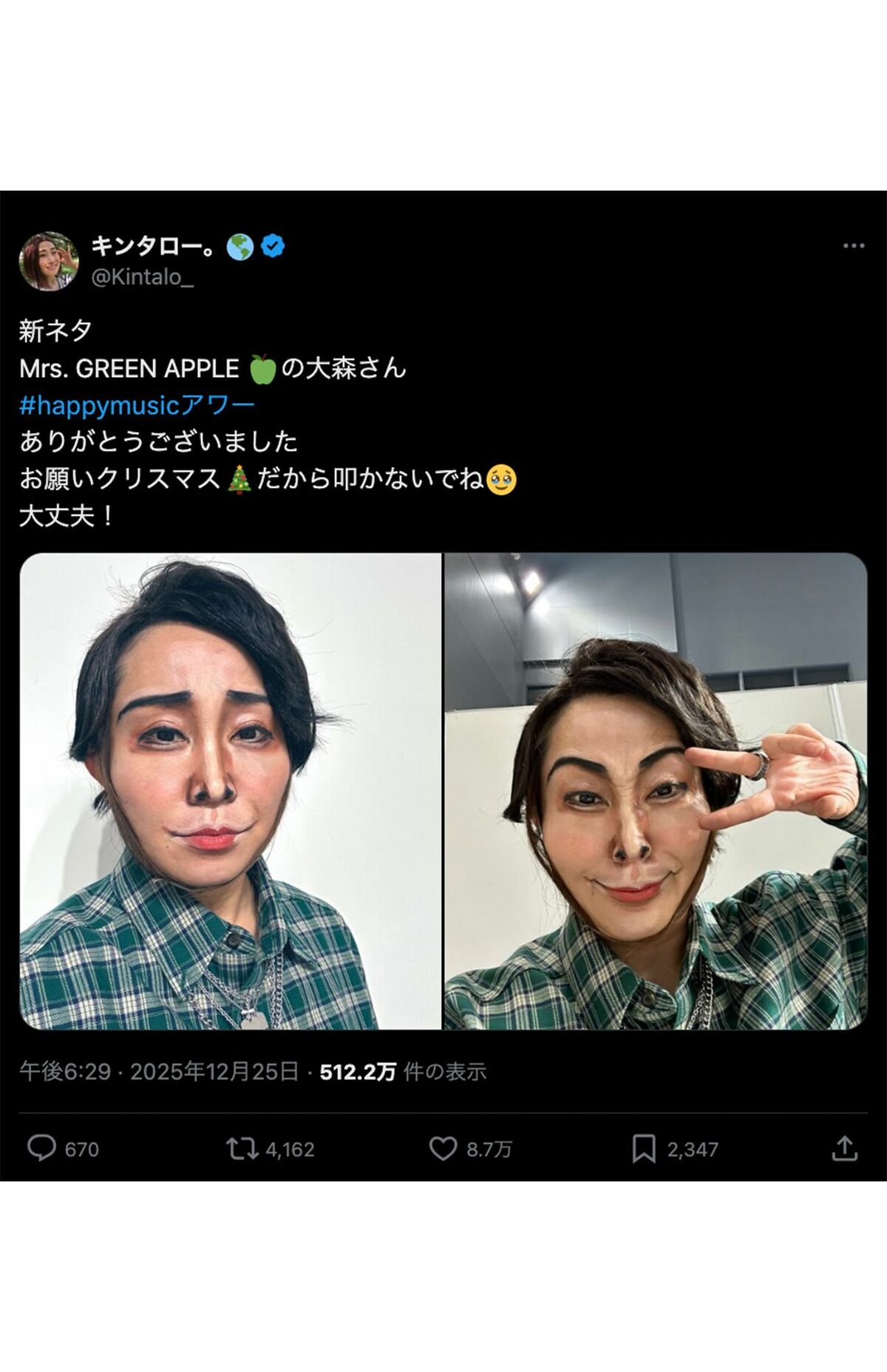
Task: Share the post via the upload arrow
Action: point(844,1148)
